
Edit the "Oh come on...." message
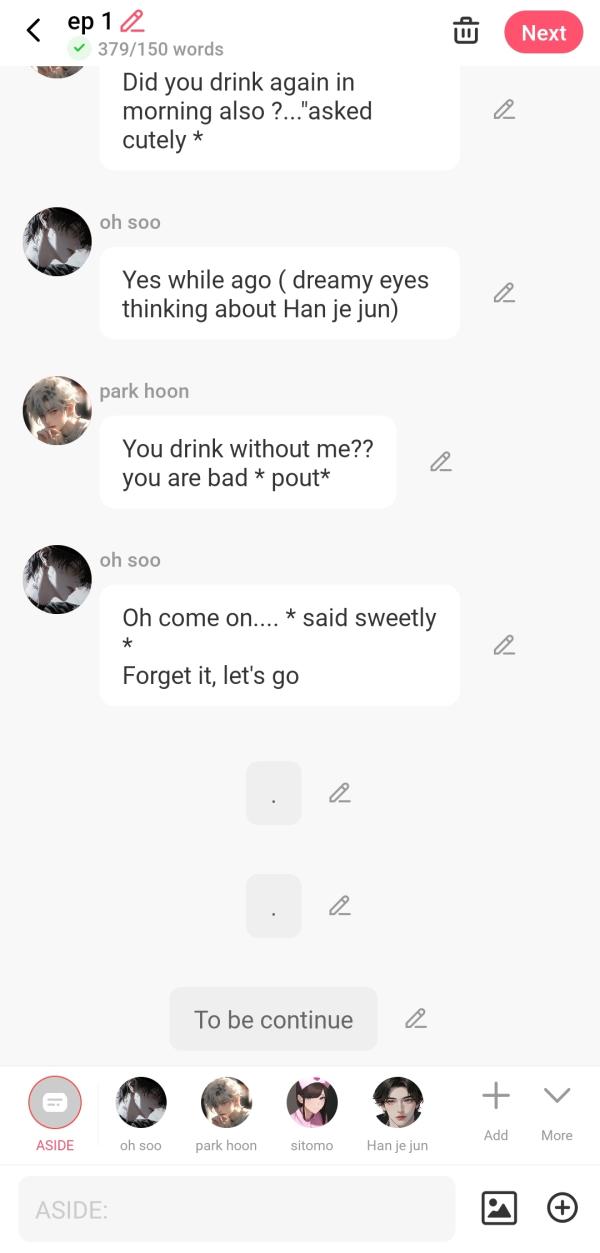coord(504,645)
